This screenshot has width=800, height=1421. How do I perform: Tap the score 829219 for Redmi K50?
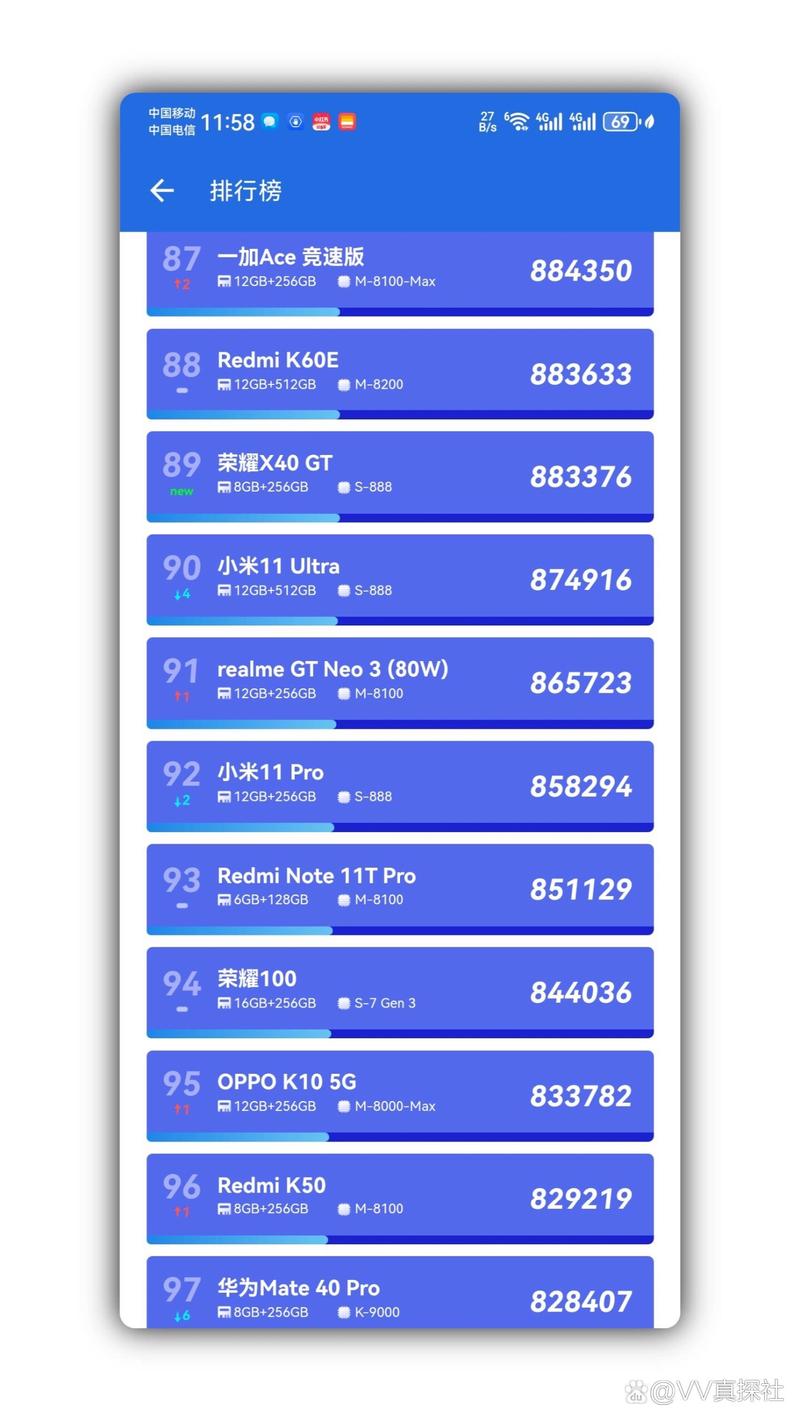(x=581, y=1198)
